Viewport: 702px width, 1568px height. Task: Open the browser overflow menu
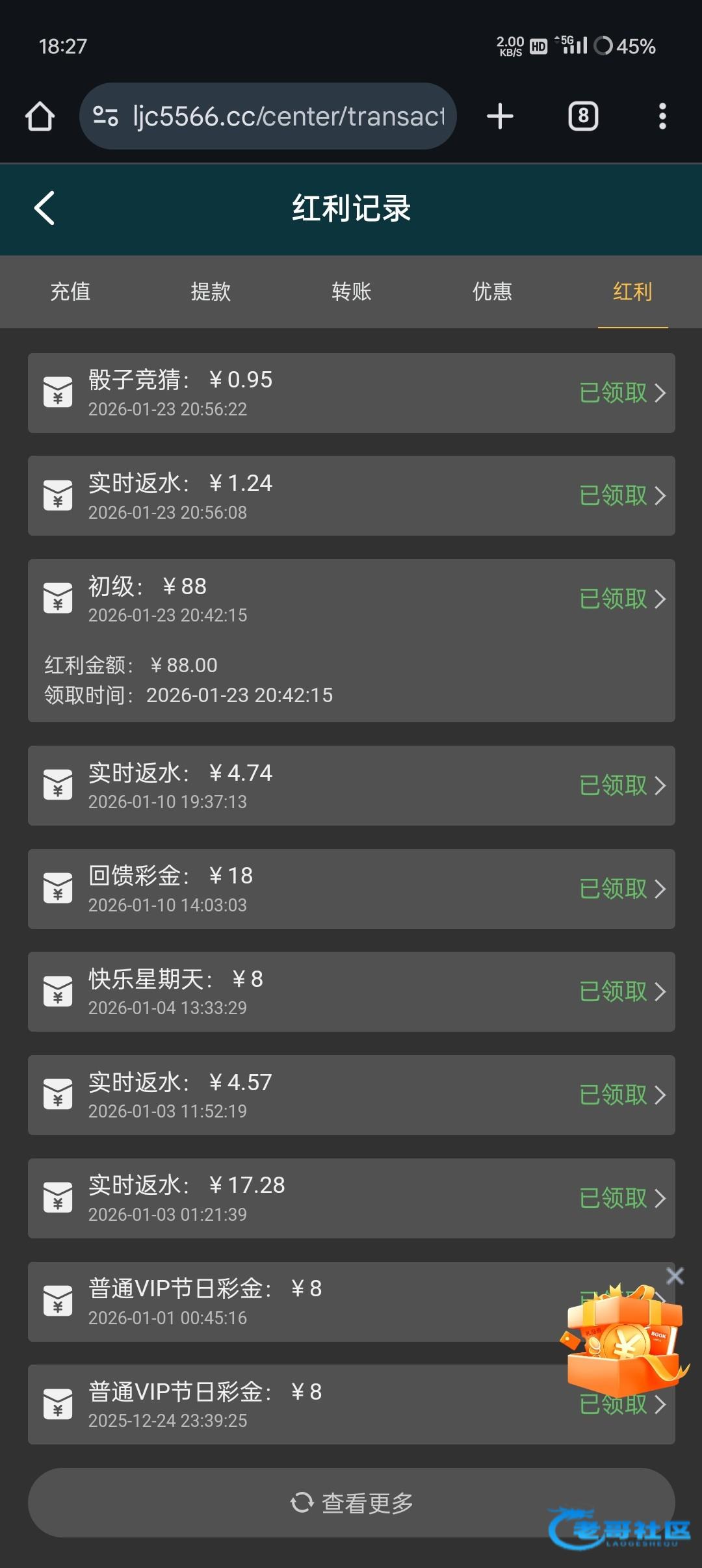point(662,116)
